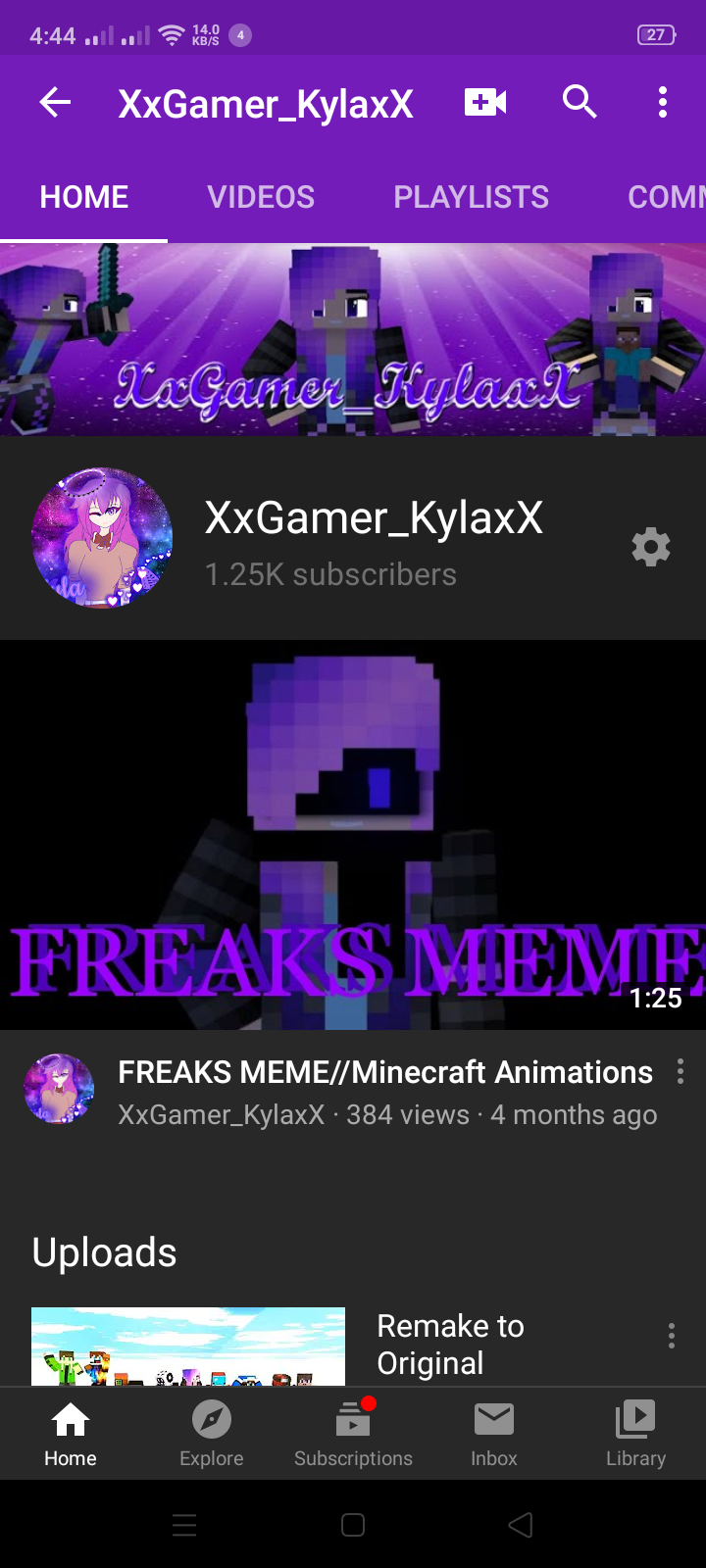Switch to the Videos tab

pos(261,197)
